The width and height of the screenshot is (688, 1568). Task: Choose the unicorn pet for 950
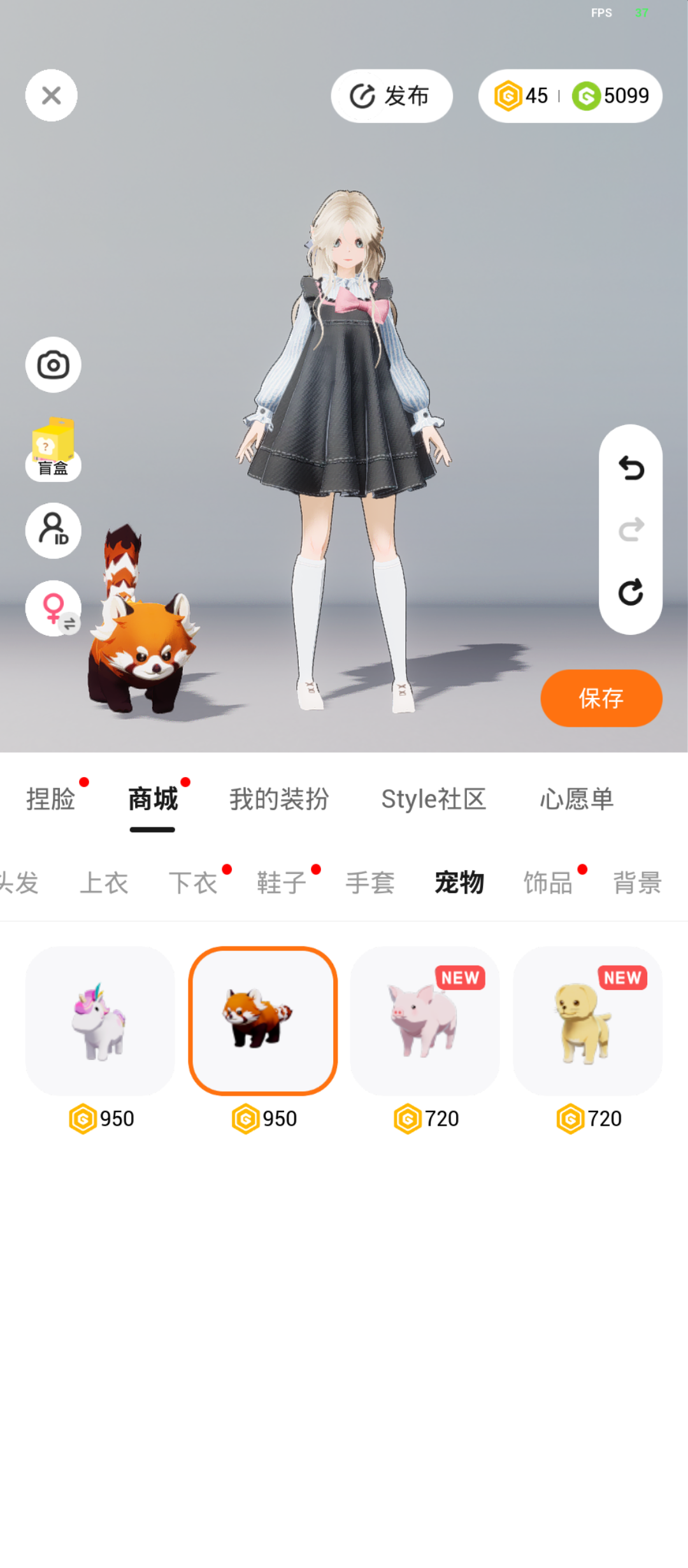pos(100,1021)
